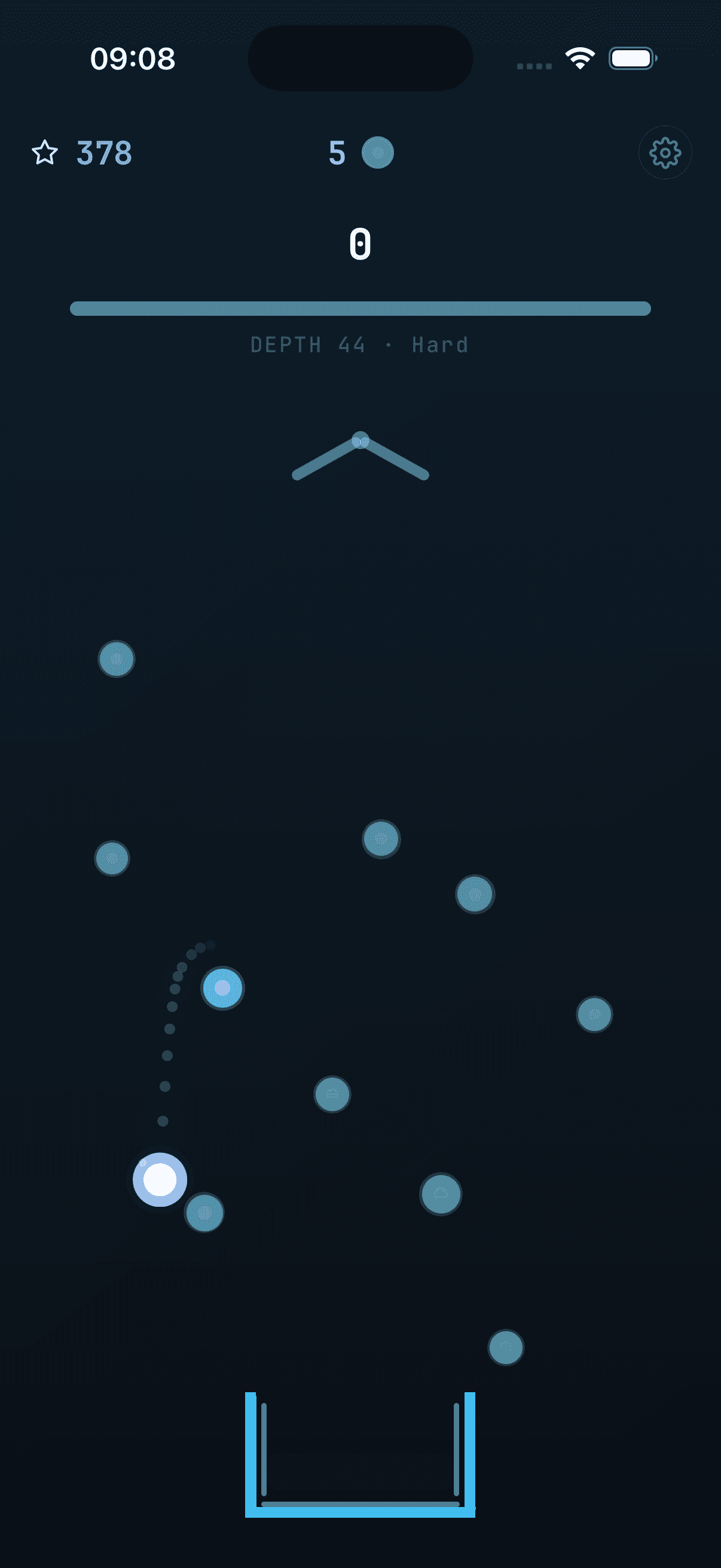This screenshot has width=721, height=1568.
Task: Tap the small dot atop the chevron paddle
Action: [x=361, y=440]
